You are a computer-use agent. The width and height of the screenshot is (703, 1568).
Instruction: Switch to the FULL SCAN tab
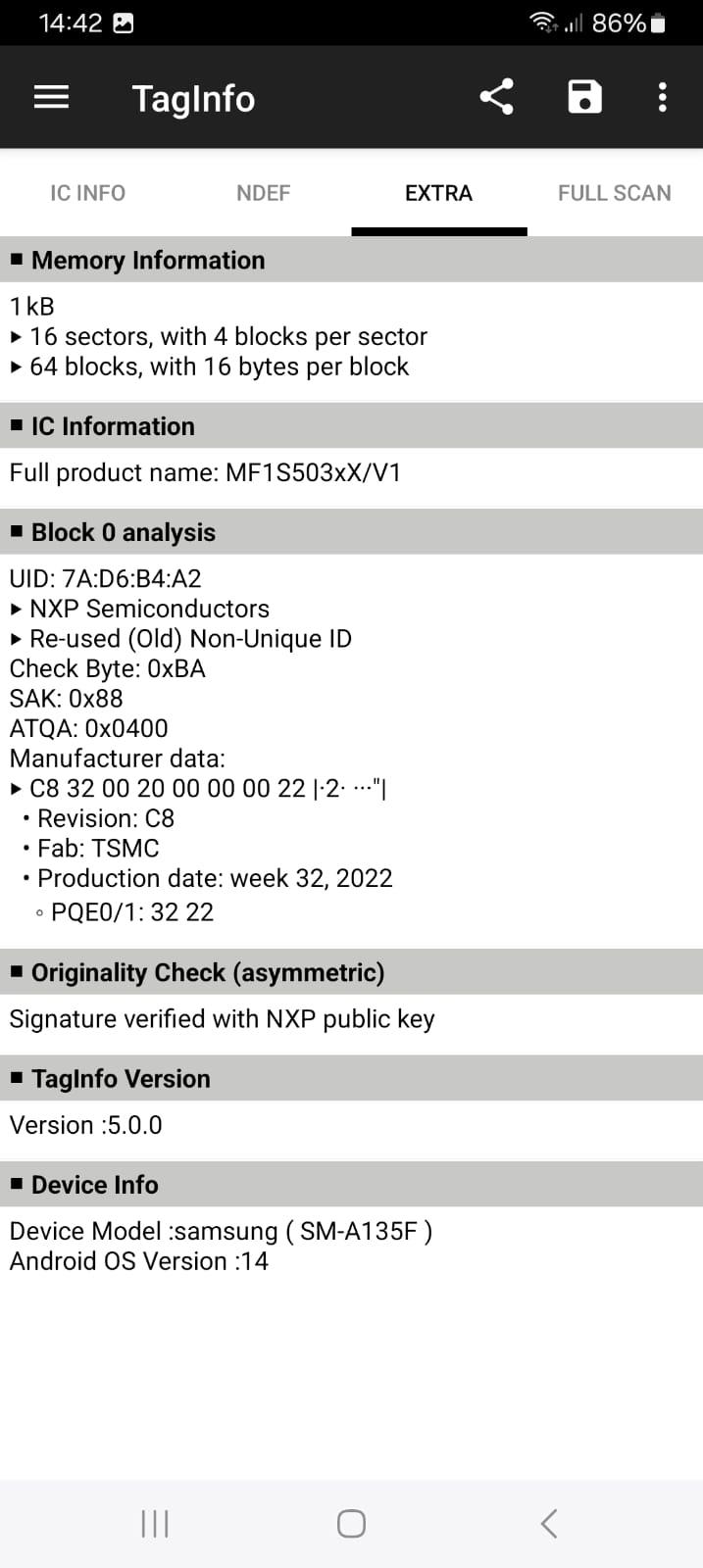(615, 193)
